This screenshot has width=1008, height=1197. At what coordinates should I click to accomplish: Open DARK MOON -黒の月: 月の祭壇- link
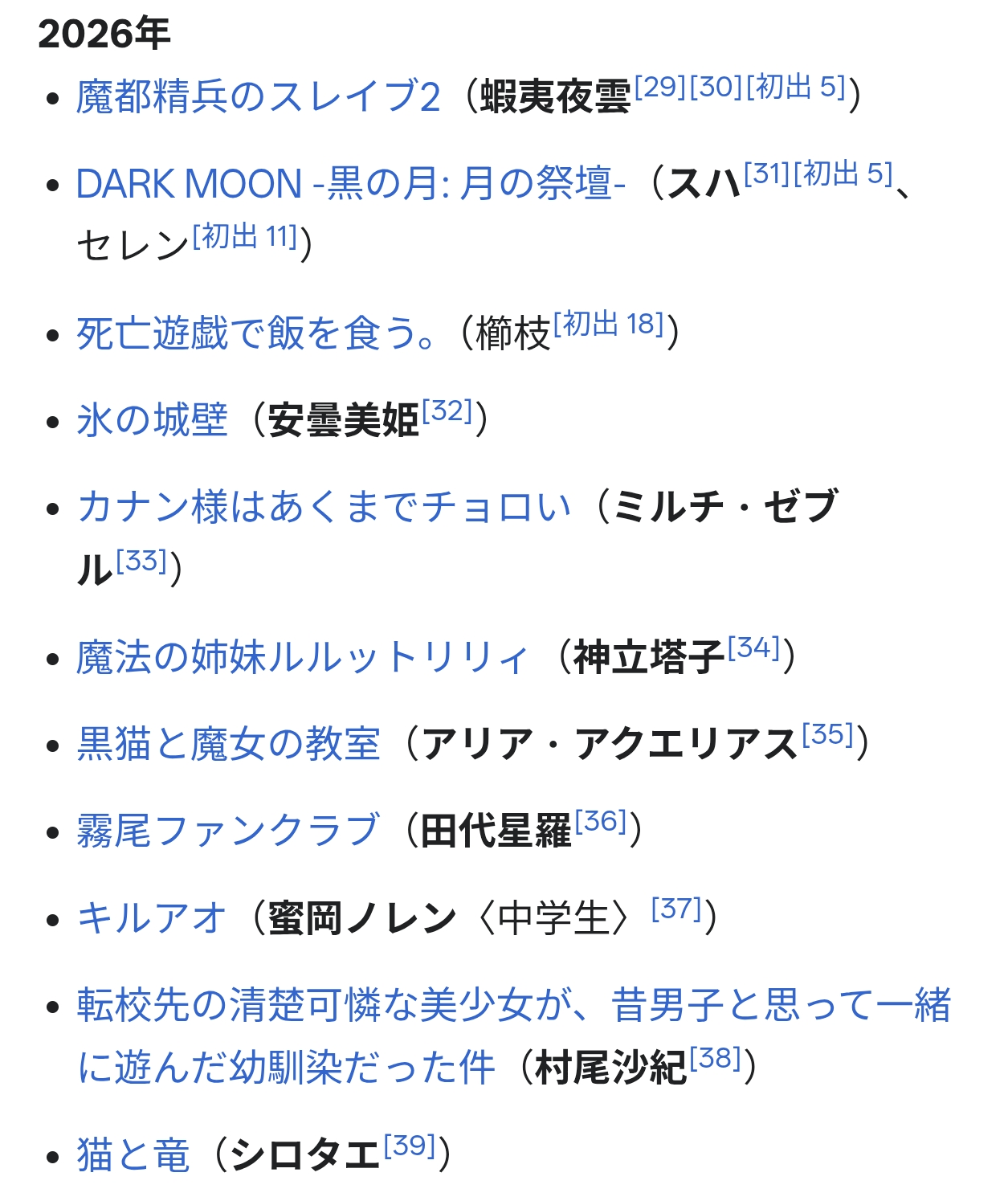350,184
